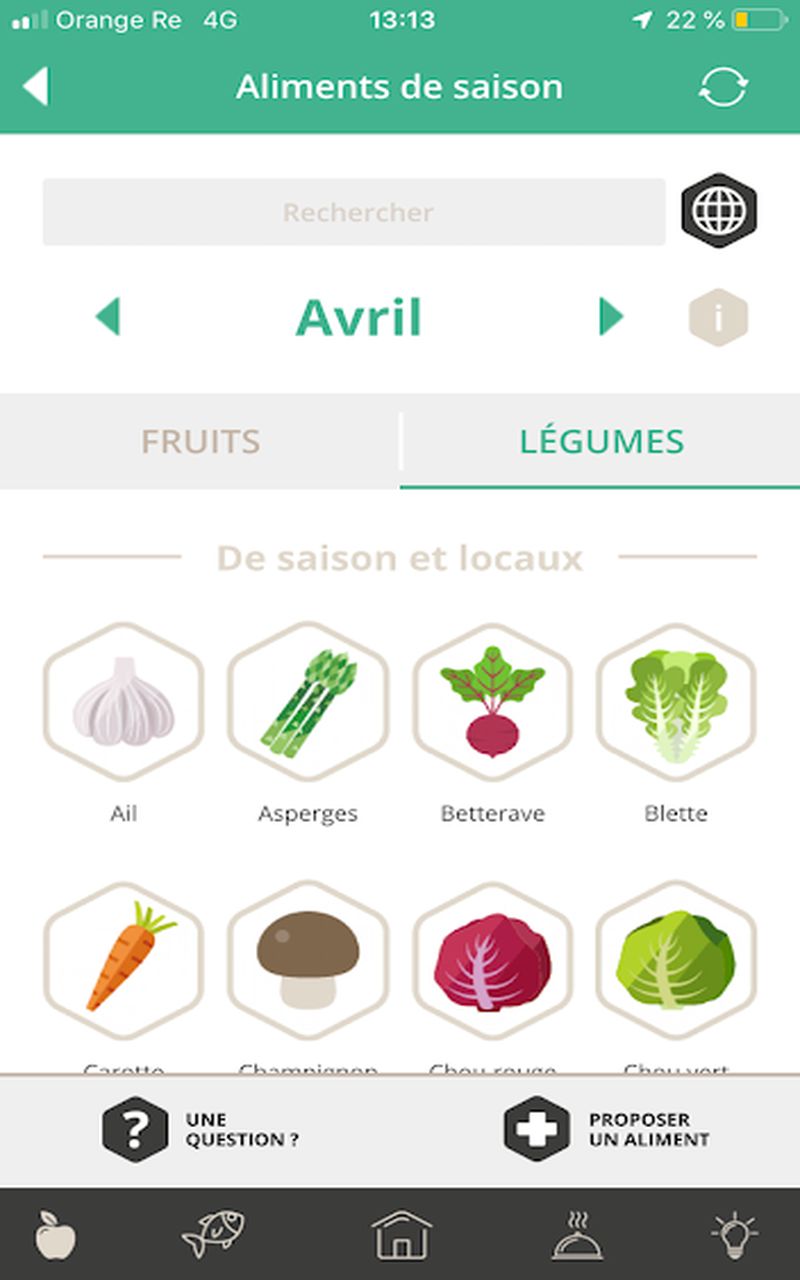Select the Légumes tab
Image resolution: width=800 pixels, height=1280 pixels.
601,441
